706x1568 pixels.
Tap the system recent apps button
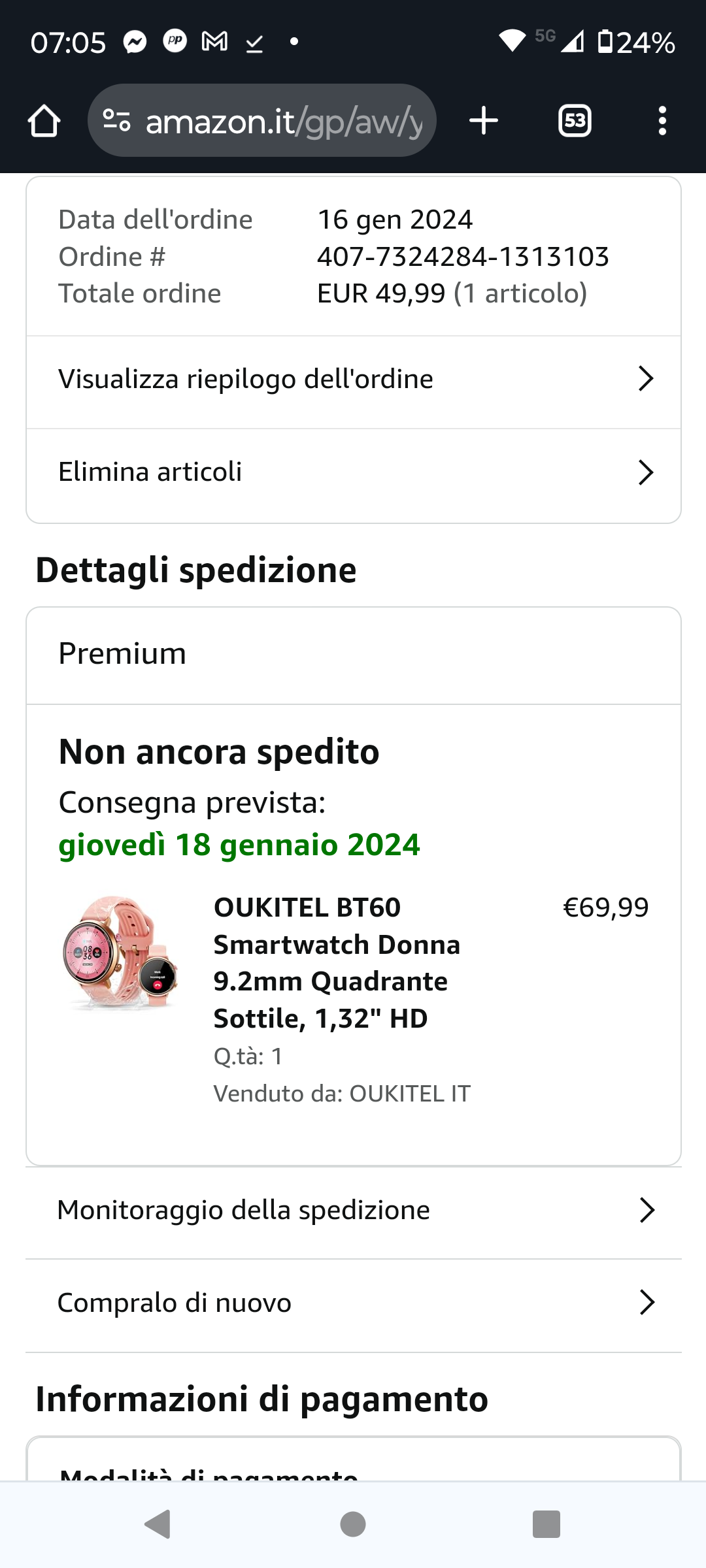(546, 1524)
